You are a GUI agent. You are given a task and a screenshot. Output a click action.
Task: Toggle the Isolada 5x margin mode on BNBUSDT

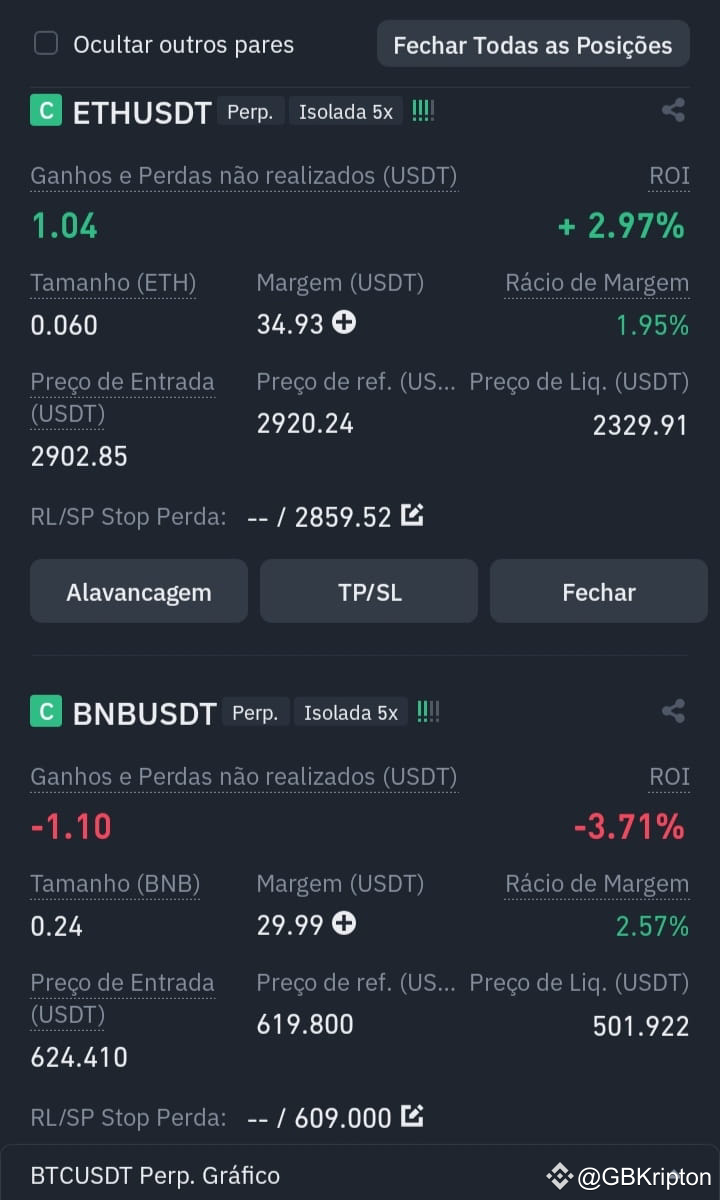351,712
